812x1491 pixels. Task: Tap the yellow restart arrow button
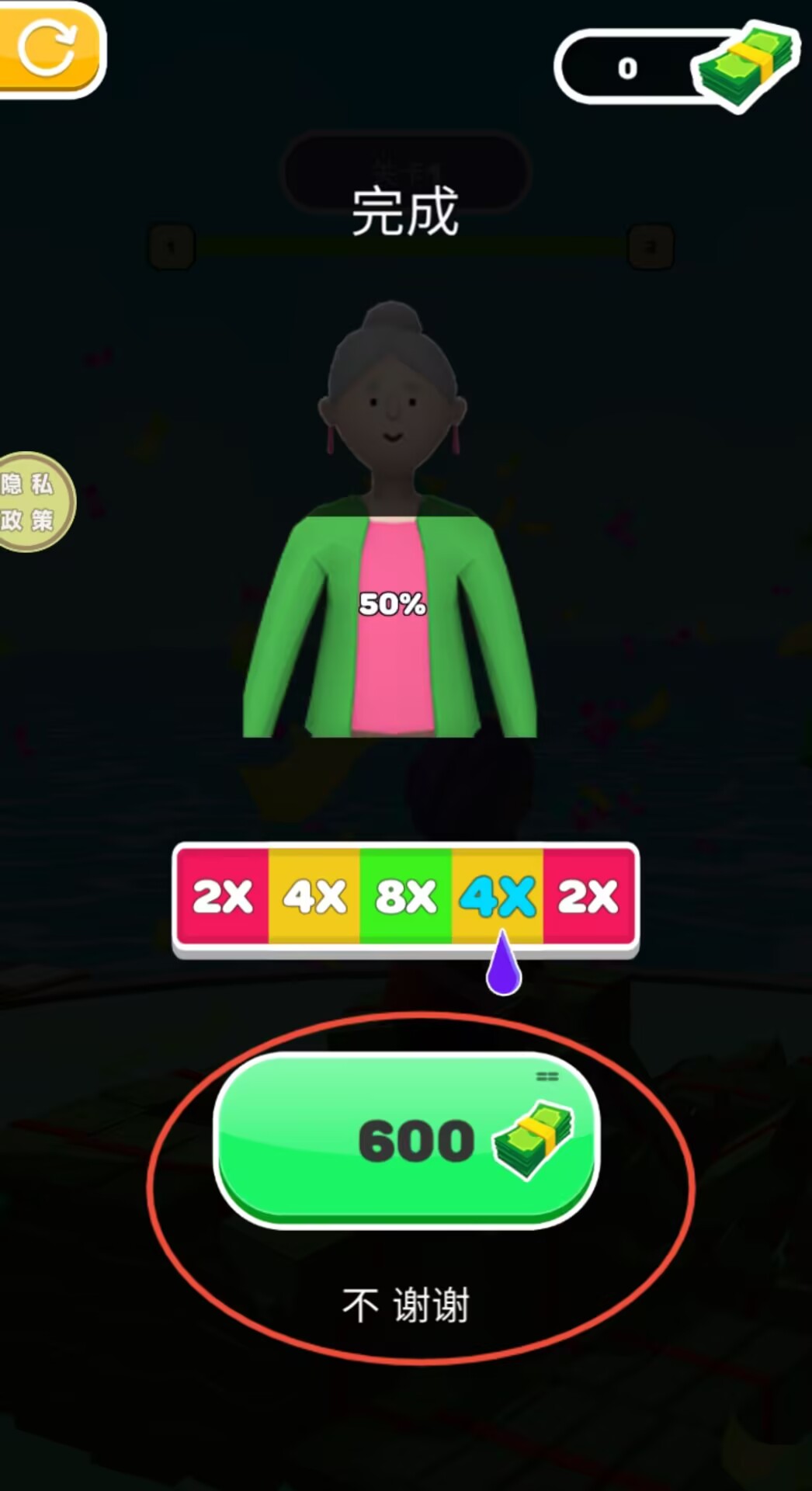pyautogui.click(x=48, y=50)
